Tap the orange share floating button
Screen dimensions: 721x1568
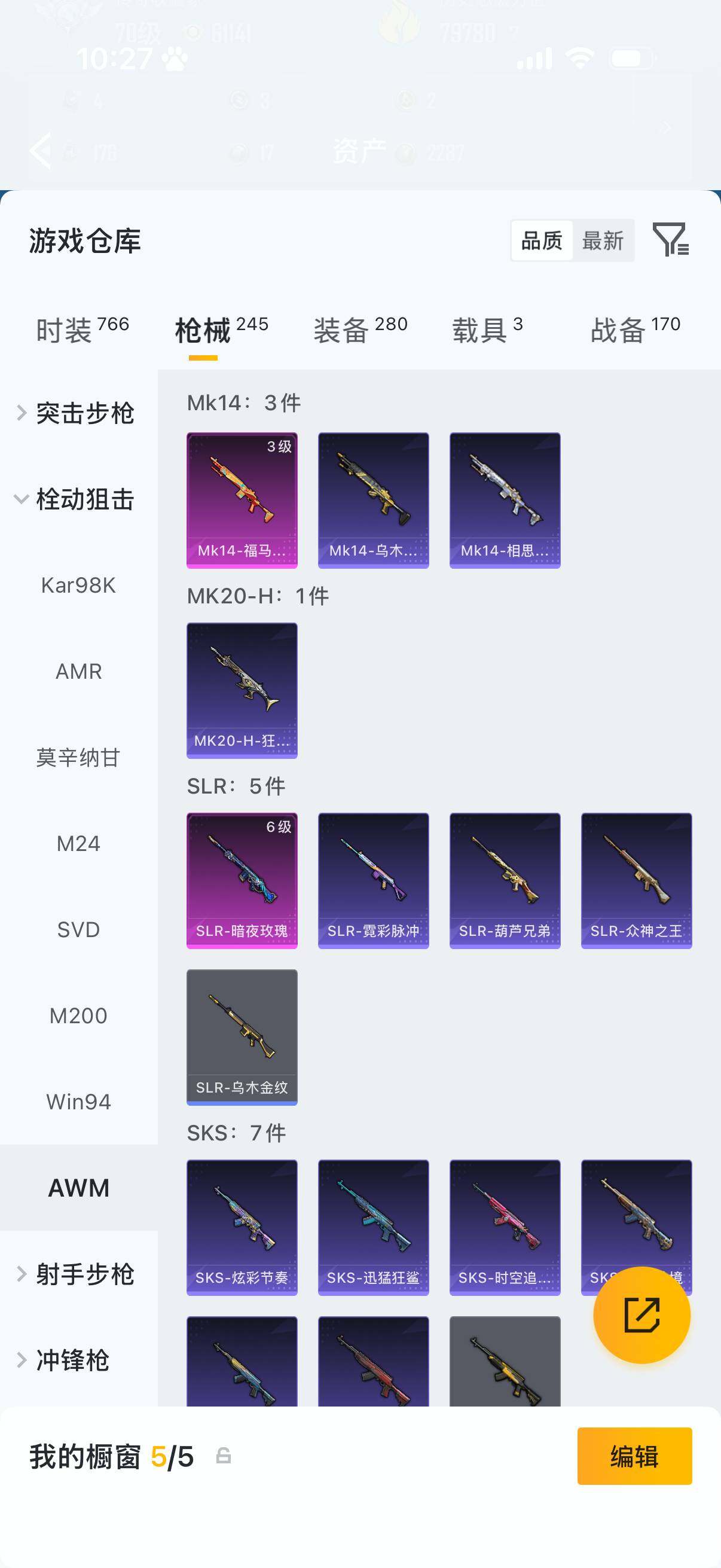[x=641, y=1315]
